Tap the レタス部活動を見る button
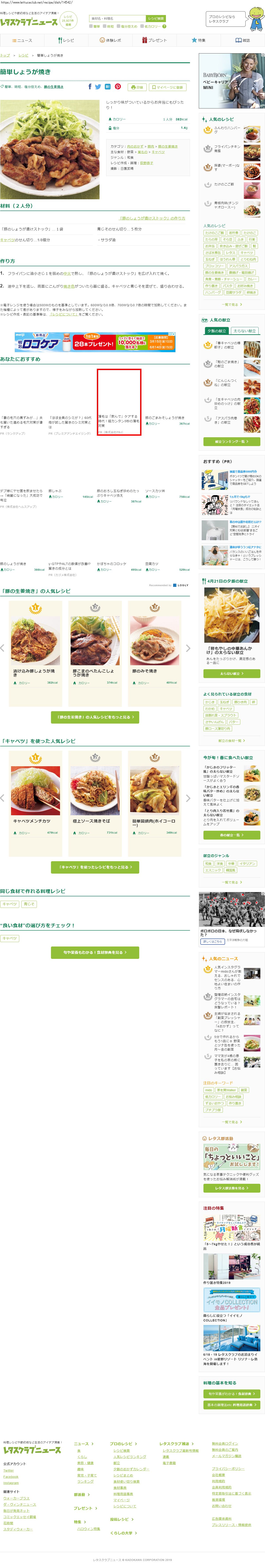This screenshot has height=1568, width=265. click(x=231, y=1188)
